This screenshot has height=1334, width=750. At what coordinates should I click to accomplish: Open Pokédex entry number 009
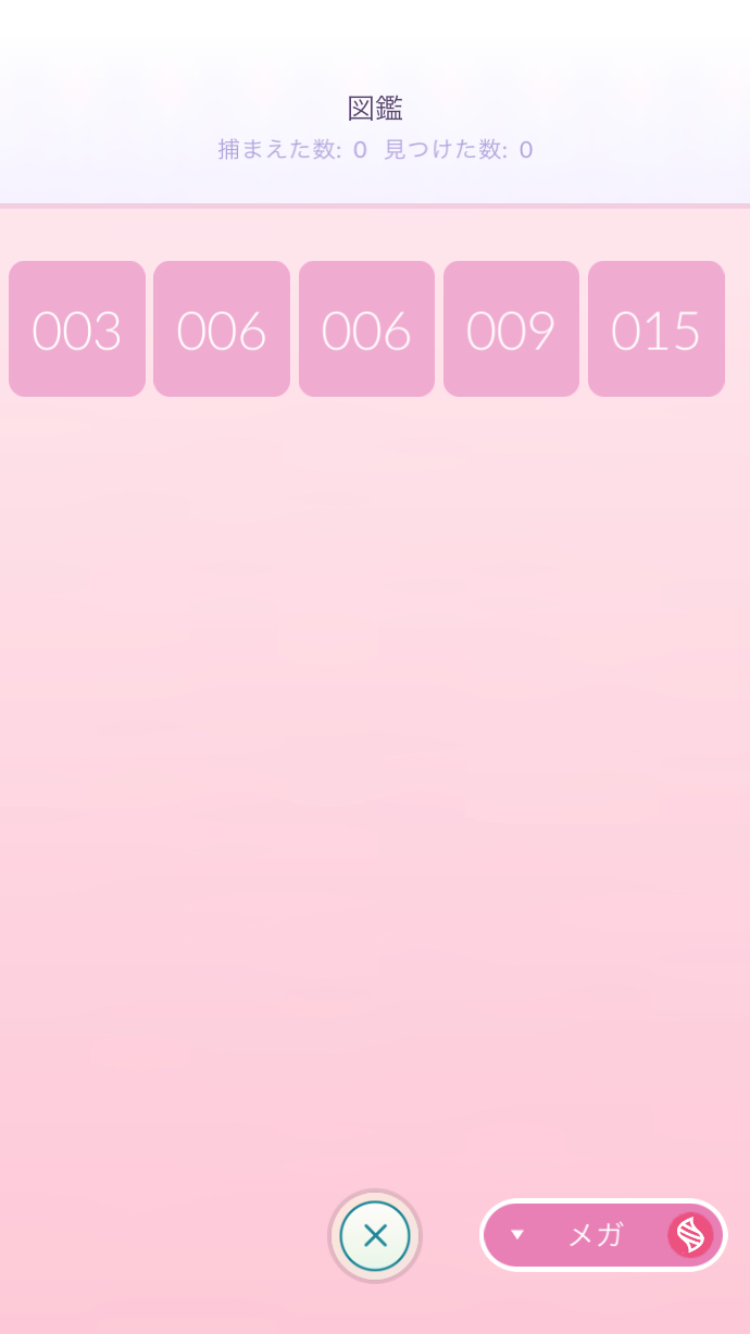coord(511,329)
